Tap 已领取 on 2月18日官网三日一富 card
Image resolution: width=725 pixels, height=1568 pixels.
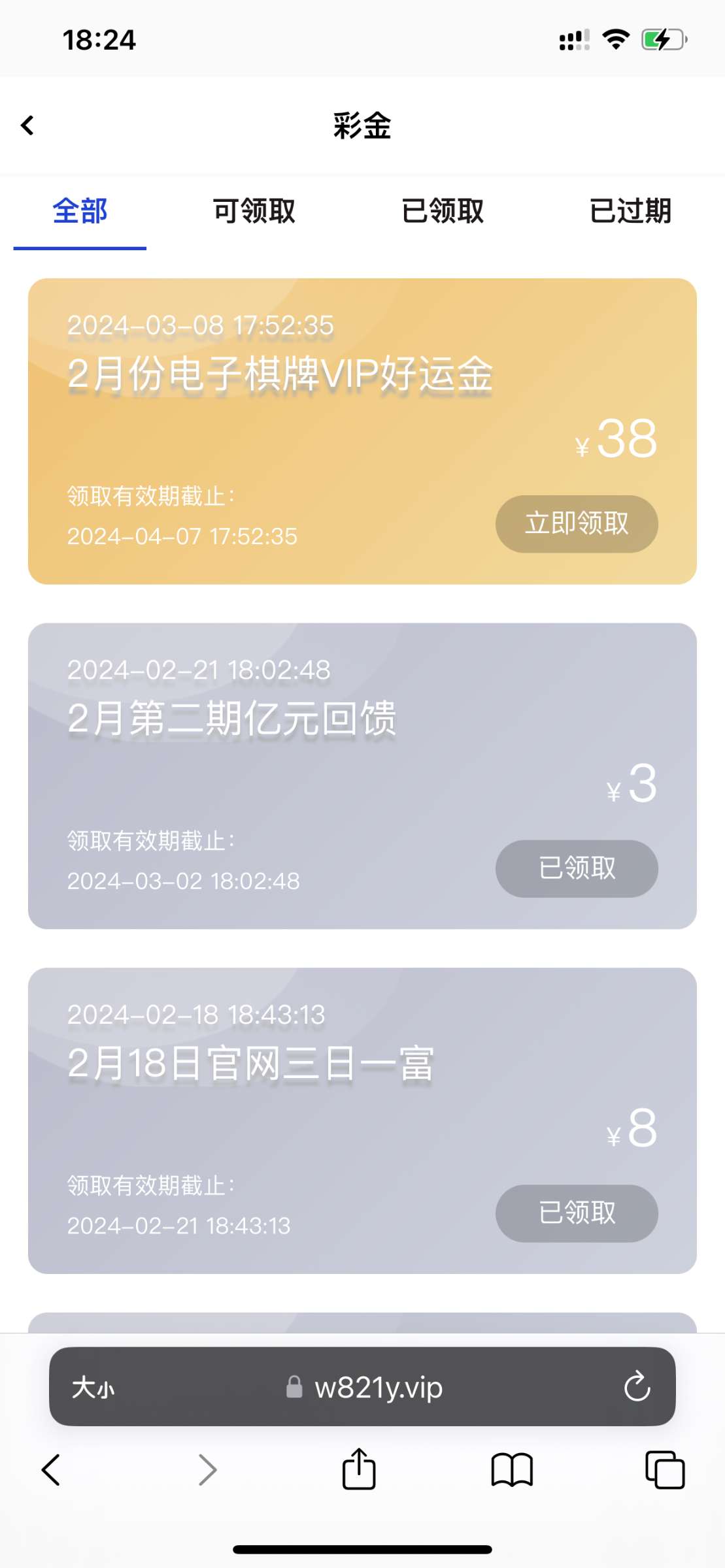(577, 1213)
